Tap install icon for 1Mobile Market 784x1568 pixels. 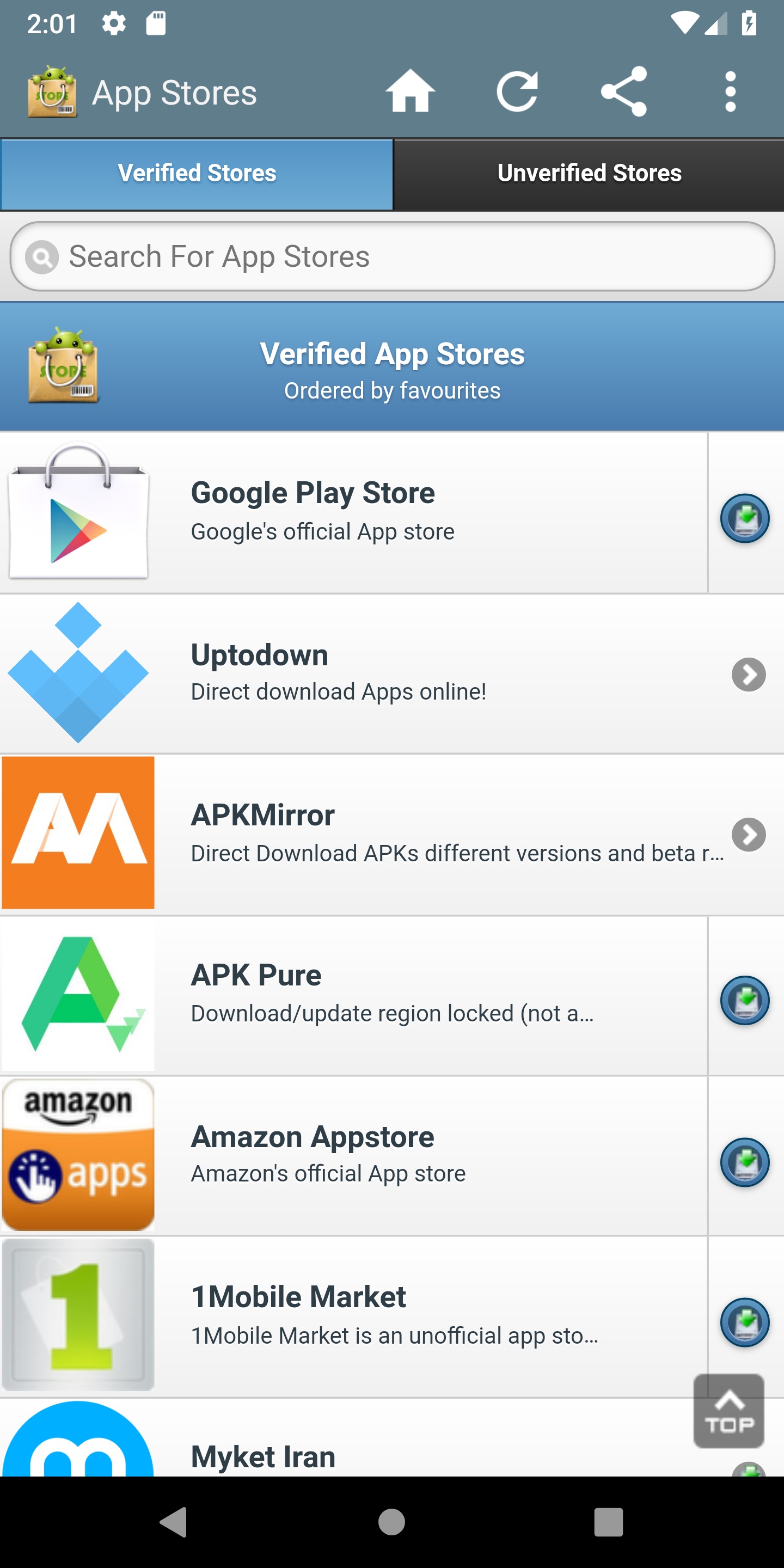click(x=744, y=1321)
